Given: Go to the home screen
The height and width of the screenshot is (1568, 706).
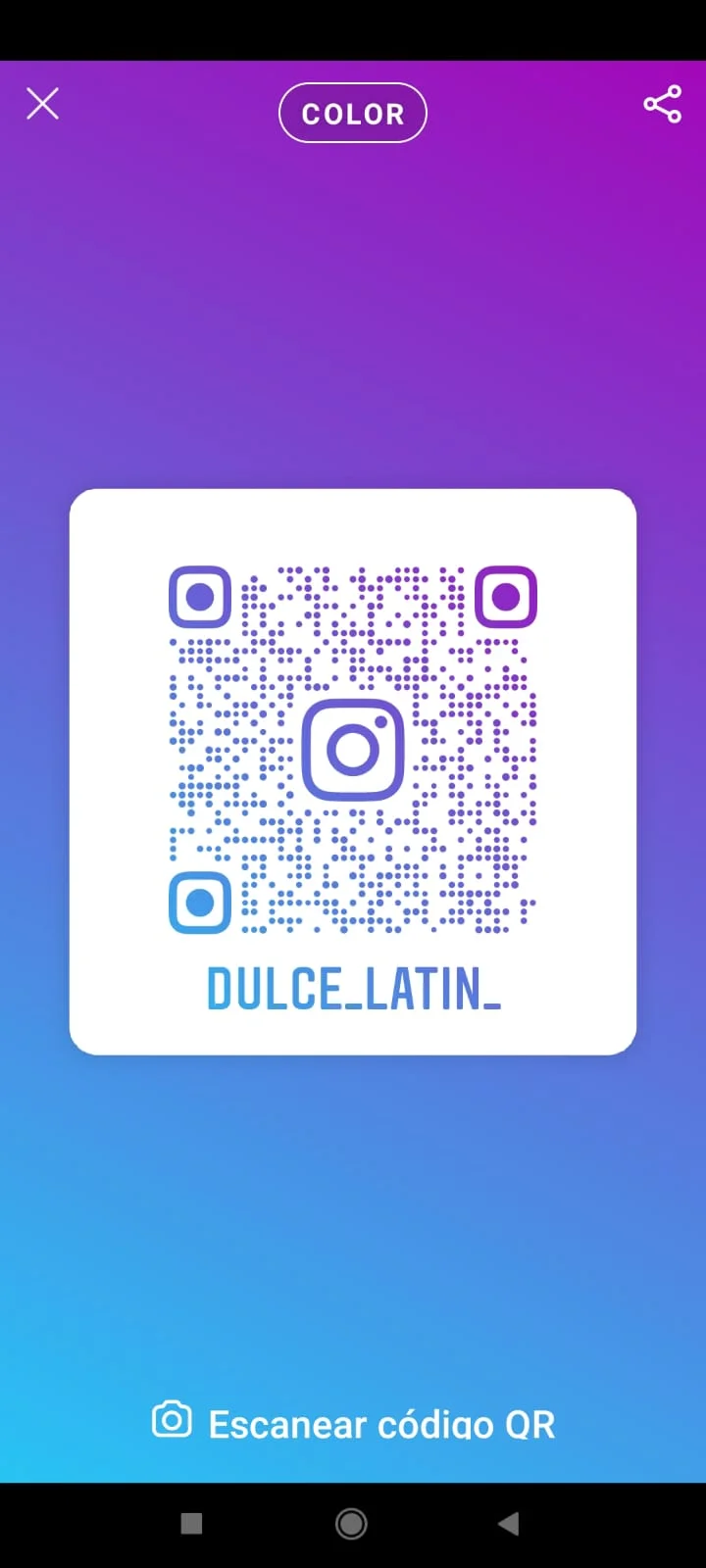Looking at the screenshot, I should pos(351,1523).
